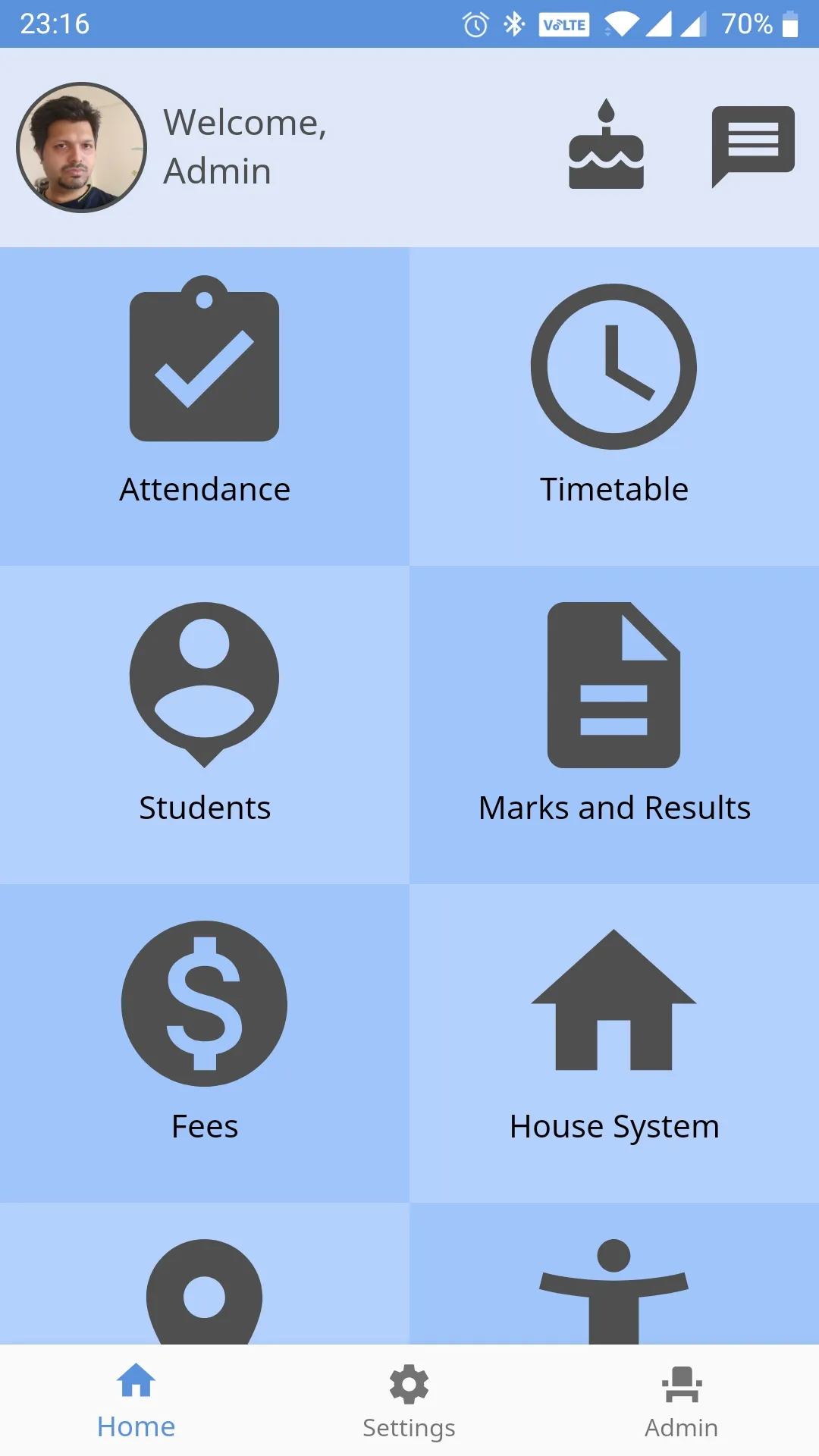Select the Home tab
Image resolution: width=819 pixels, height=1456 pixels.
(x=136, y=1401)
